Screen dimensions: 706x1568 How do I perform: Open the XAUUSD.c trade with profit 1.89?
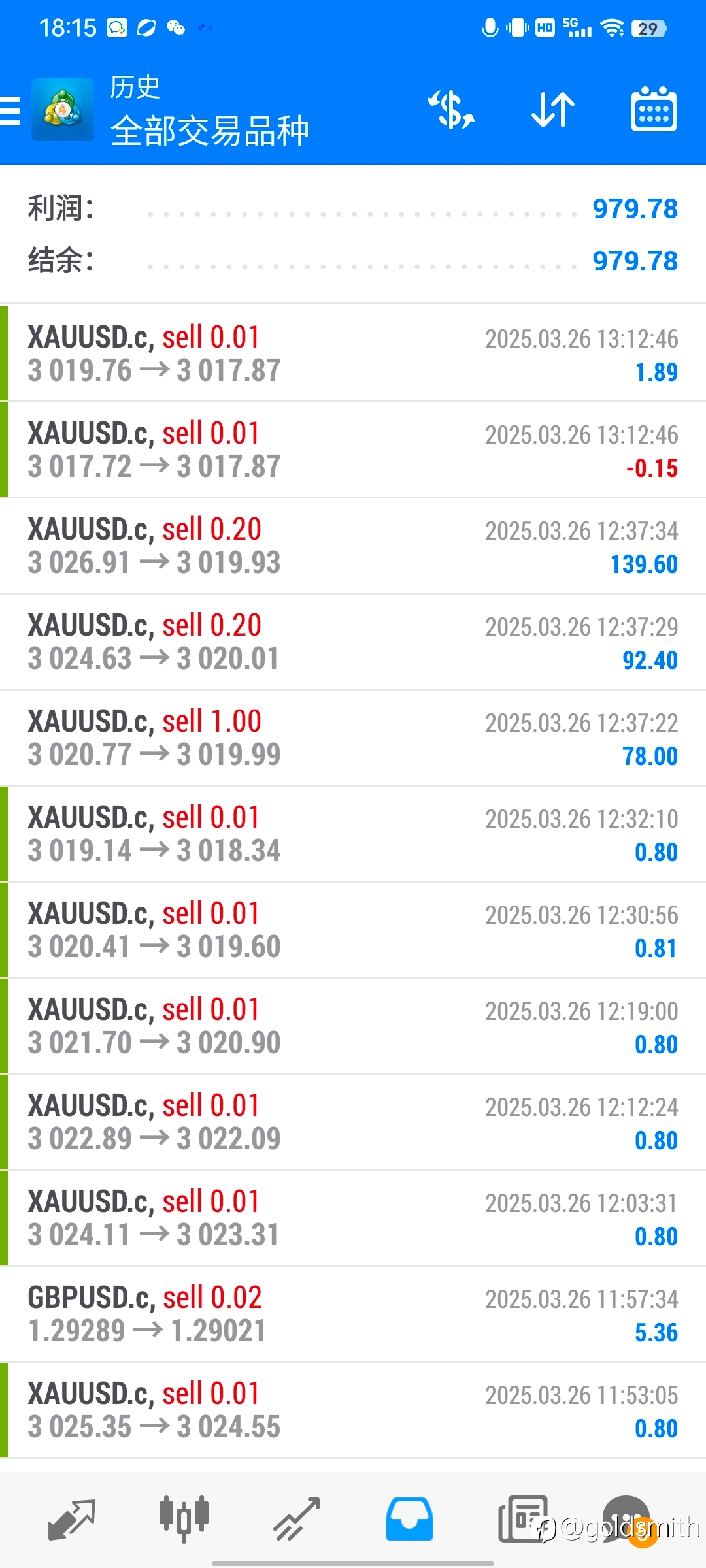pos(353,353)
